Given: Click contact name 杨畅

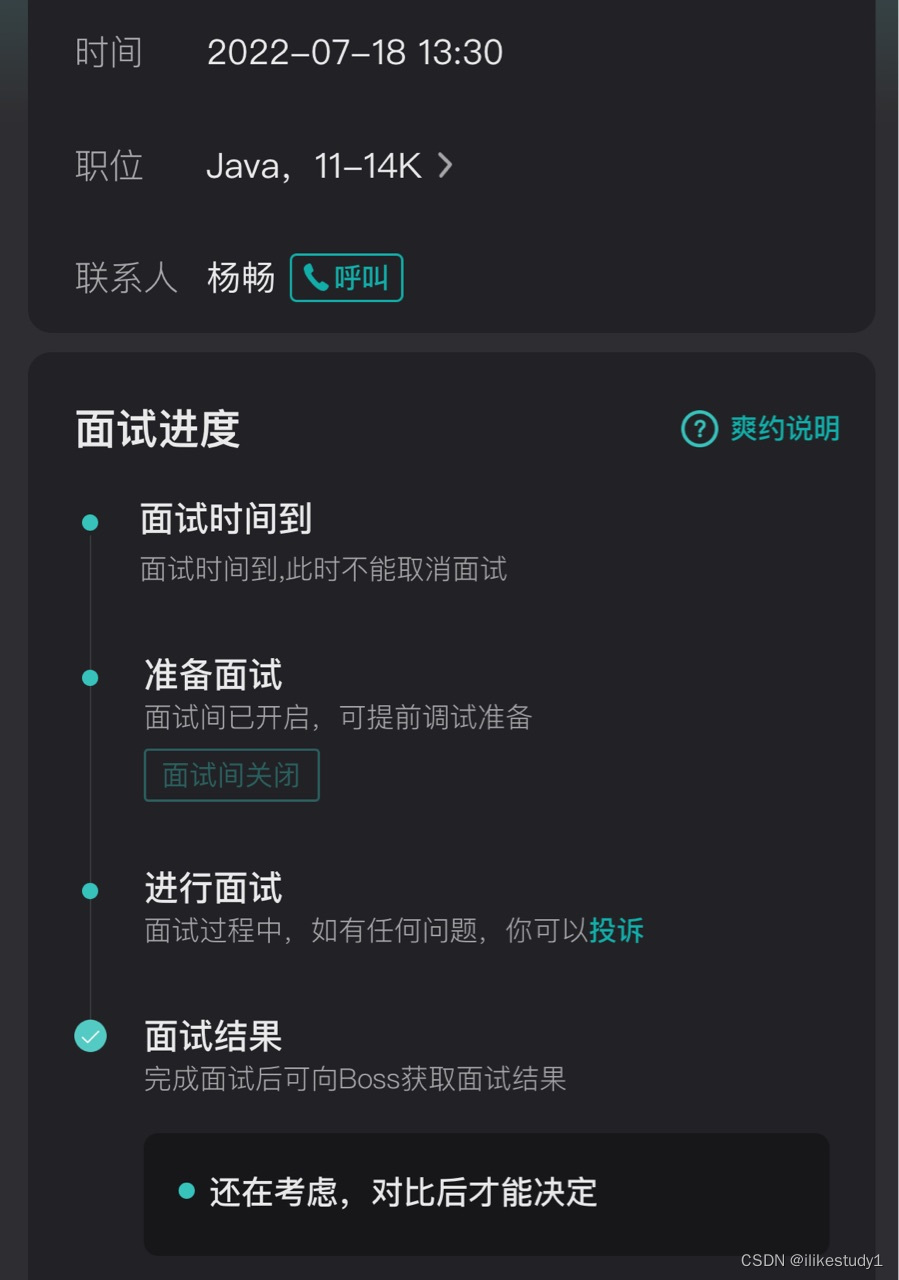Looking at the screenshot, I should point(240,278).
